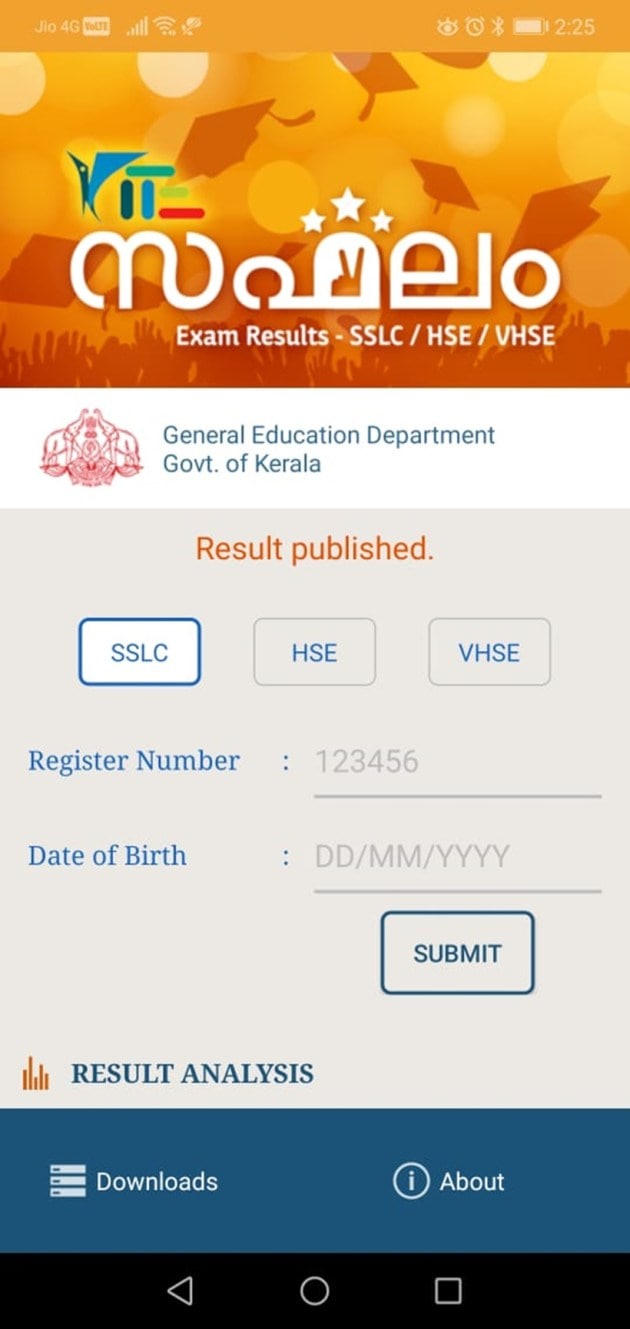630x1329 pixels.
Task: Submit the result lookup form
Action: 457,953
